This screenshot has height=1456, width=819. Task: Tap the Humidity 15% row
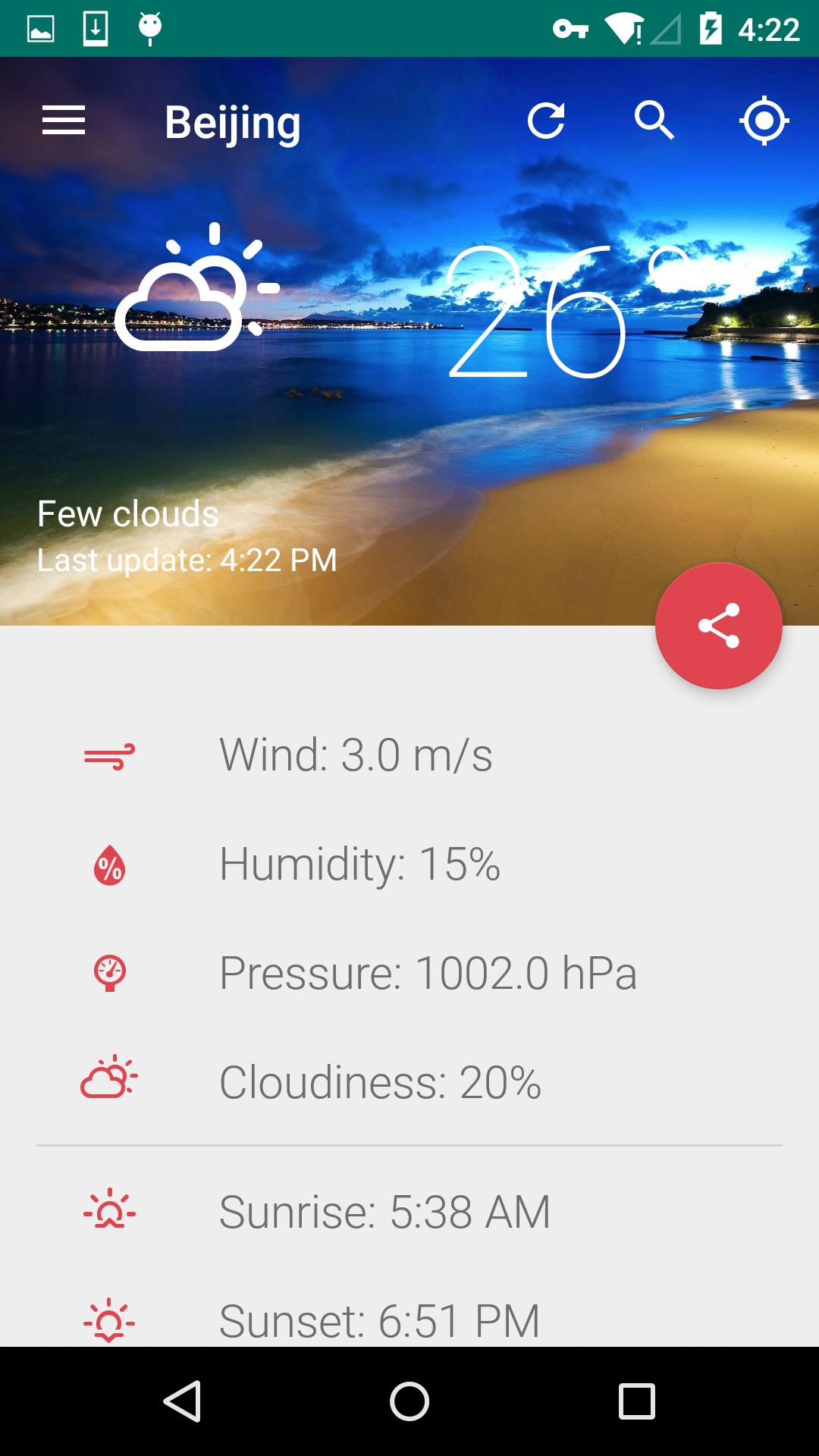point(361,864)
